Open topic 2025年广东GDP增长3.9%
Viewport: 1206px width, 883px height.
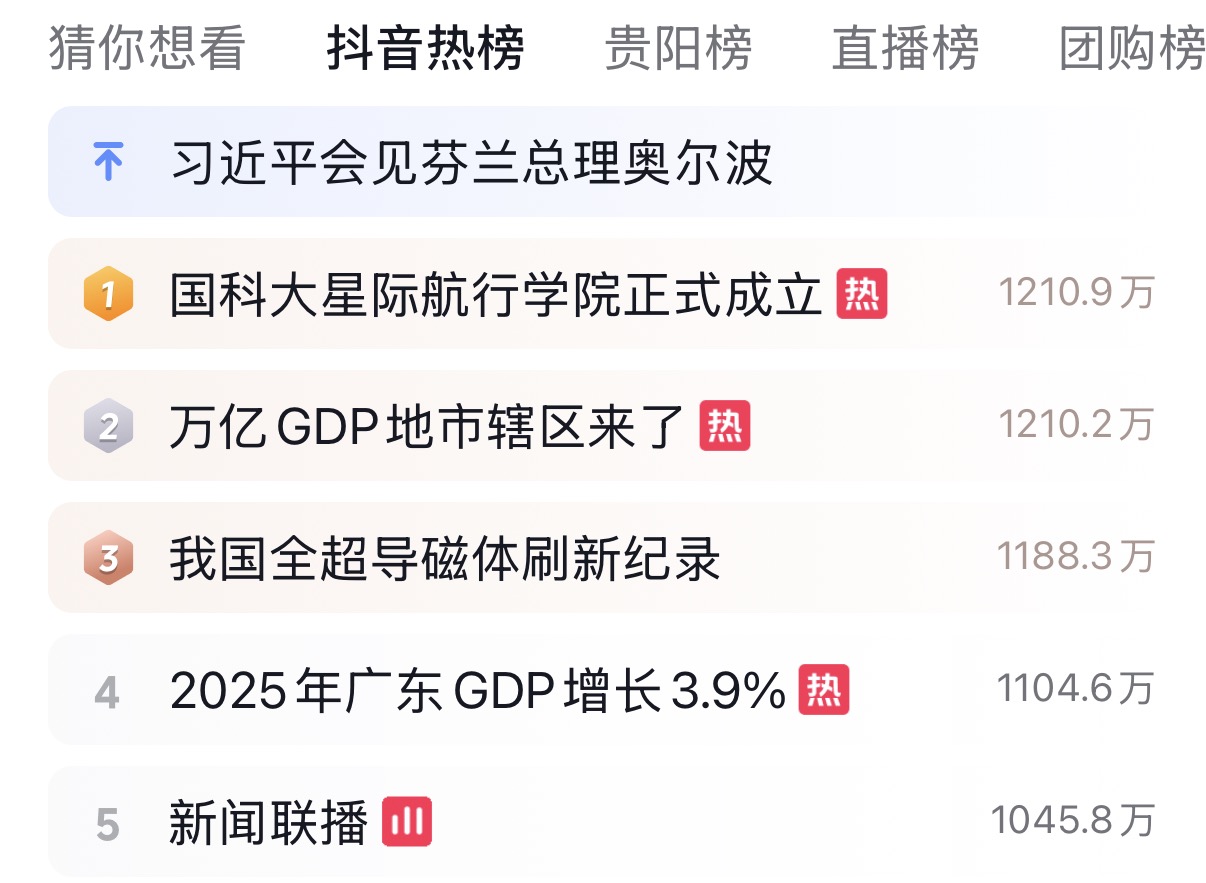click(477, 691)
